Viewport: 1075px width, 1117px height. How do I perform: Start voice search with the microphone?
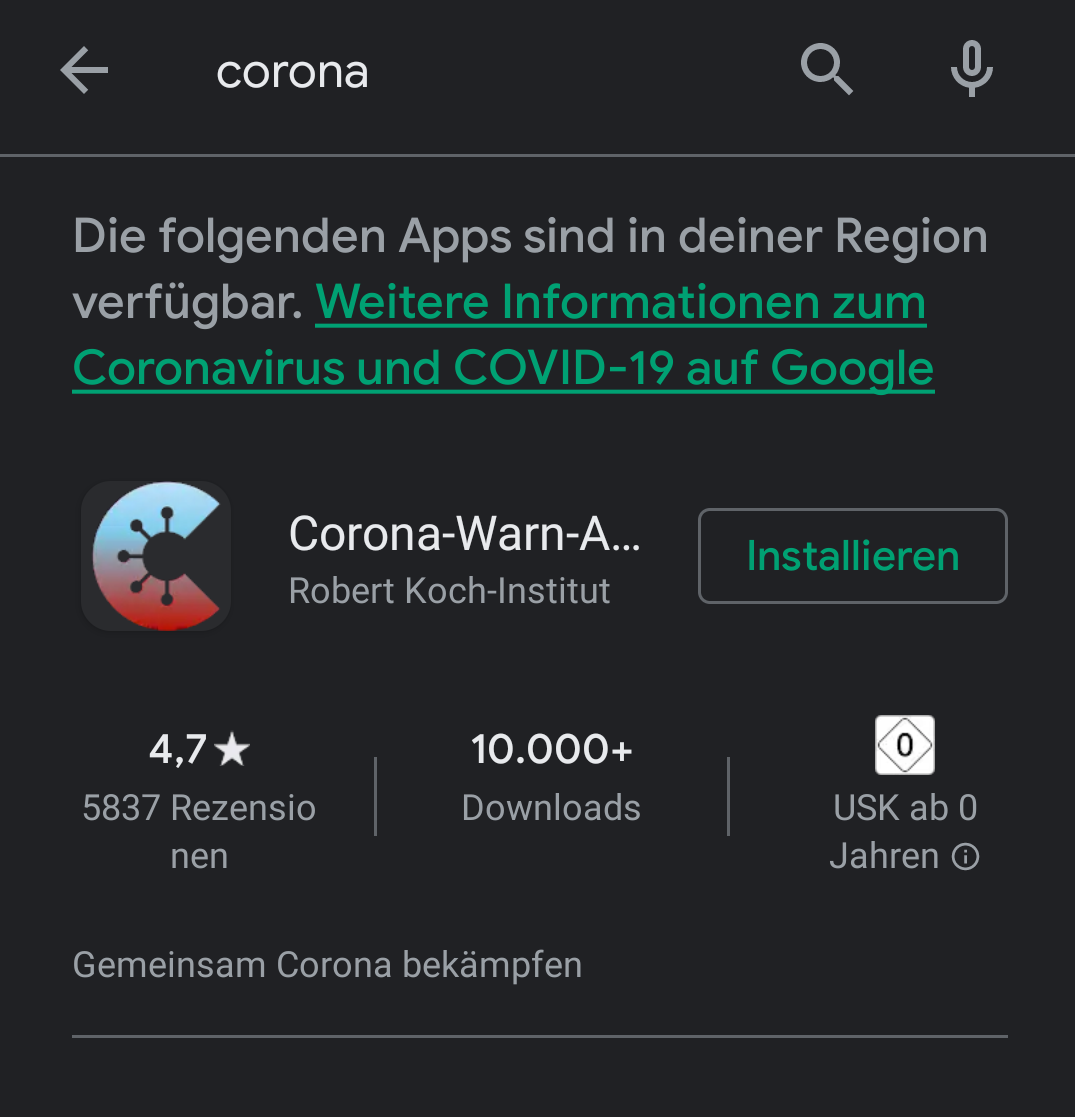point(971,71)
